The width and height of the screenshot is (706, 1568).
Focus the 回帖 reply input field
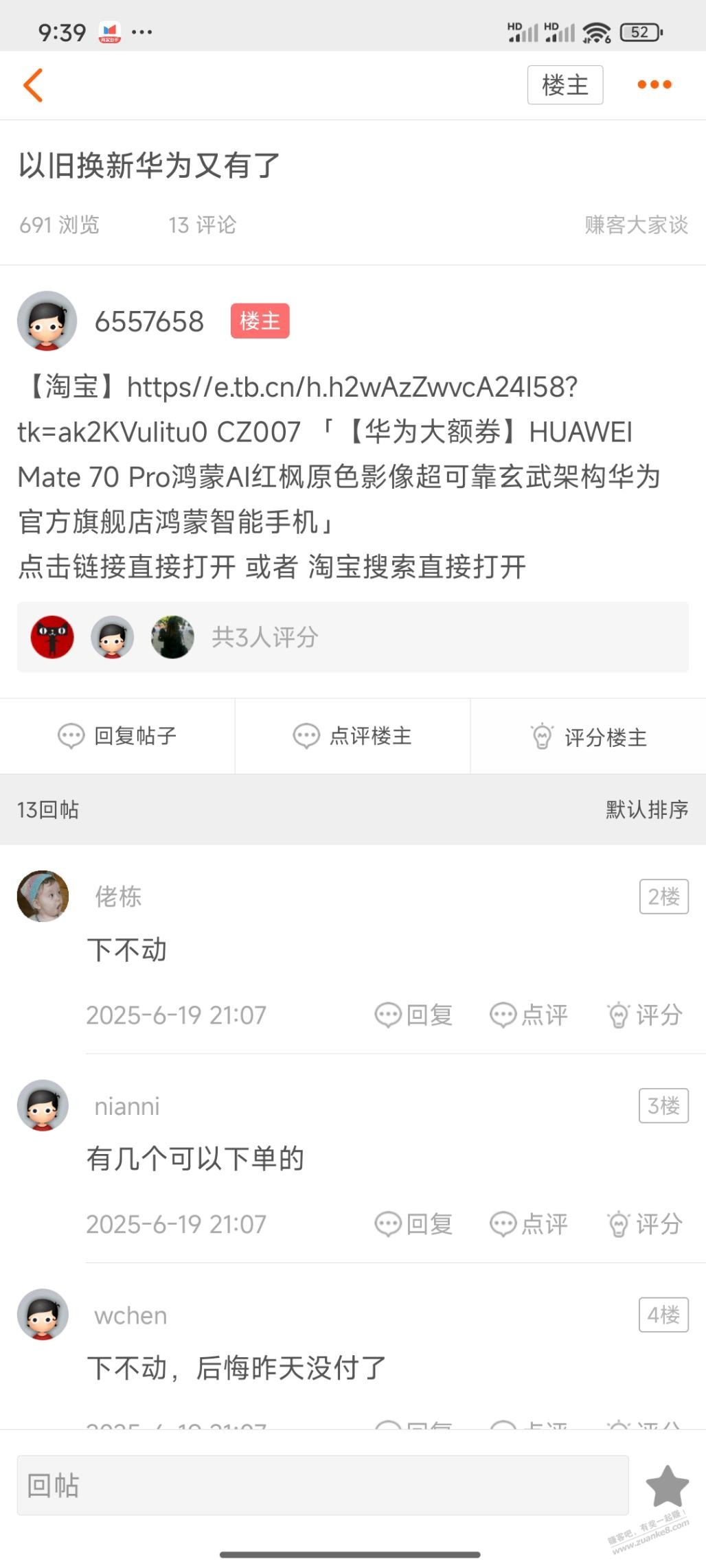(323, 1486)
